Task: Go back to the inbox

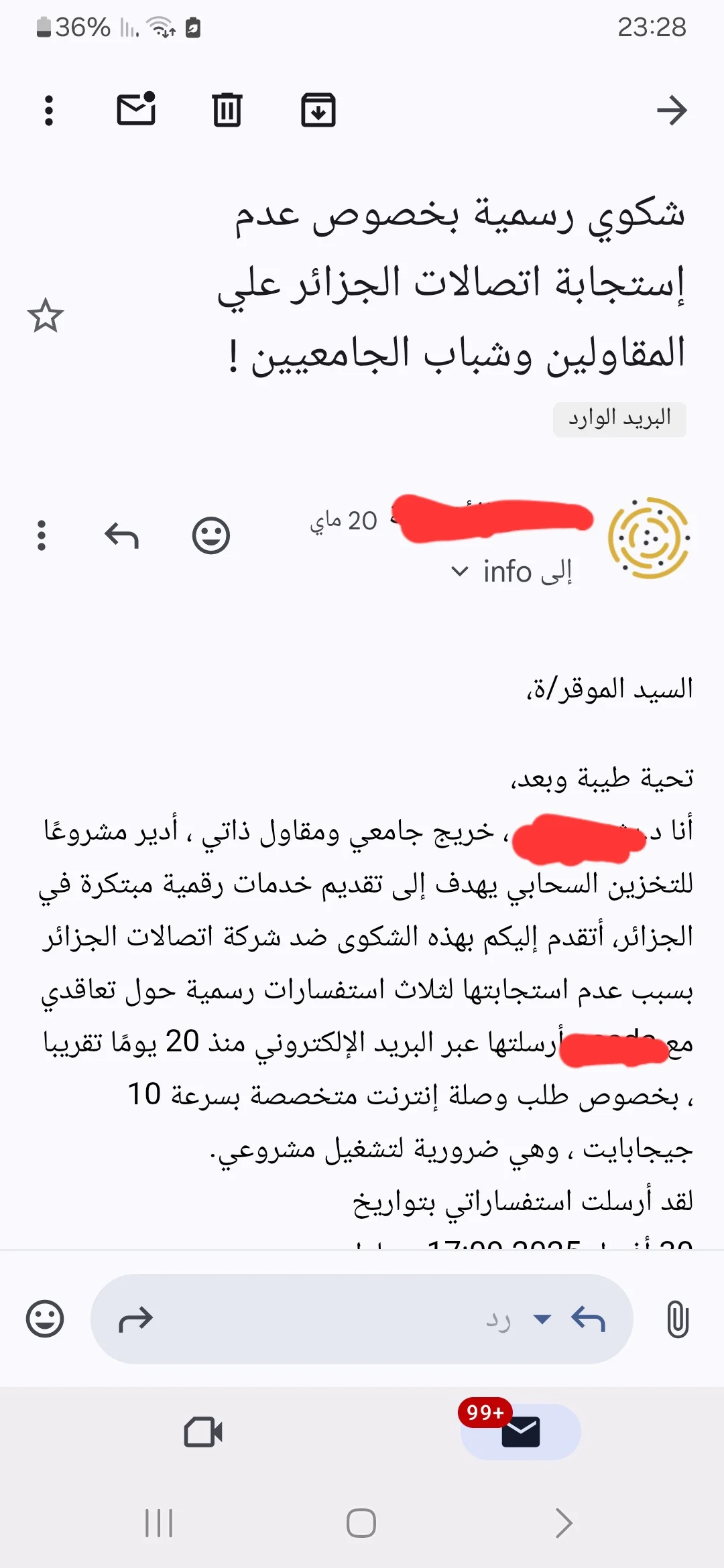Action: [672, 111]
